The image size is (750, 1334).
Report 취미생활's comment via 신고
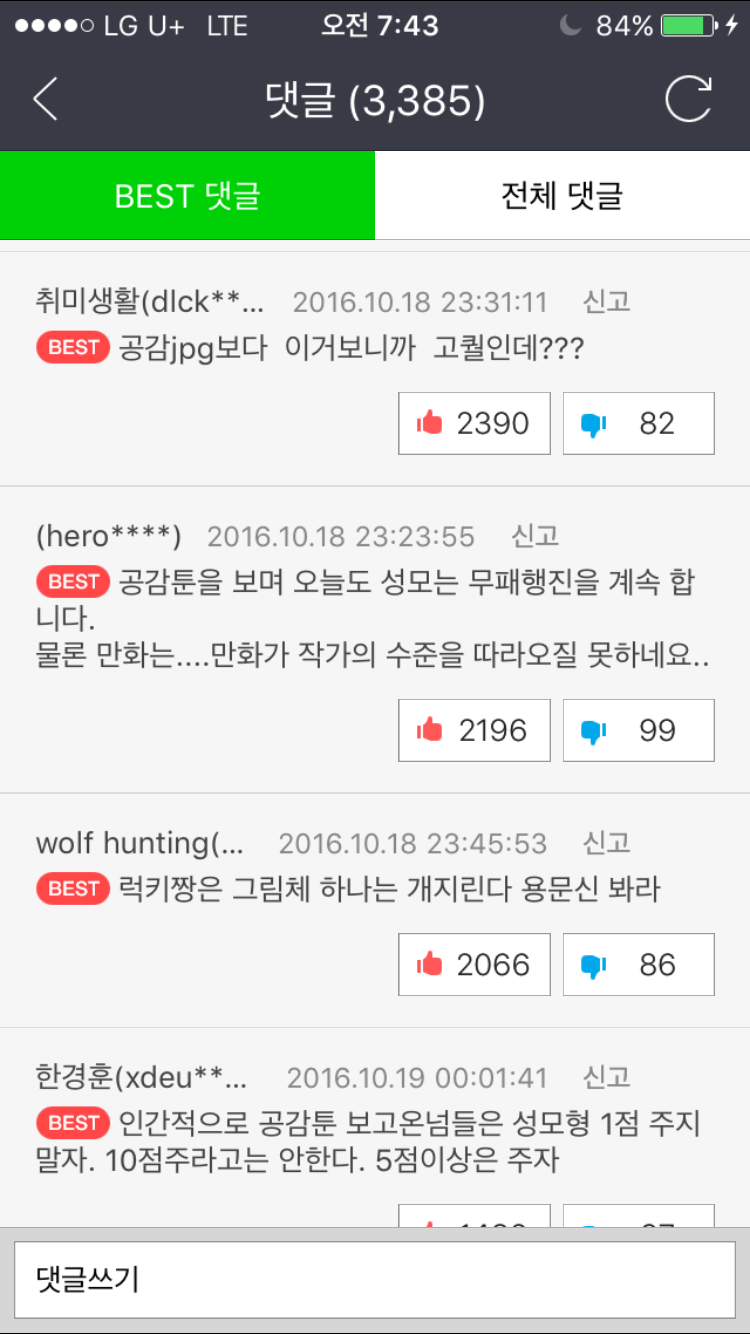[607, 301]
